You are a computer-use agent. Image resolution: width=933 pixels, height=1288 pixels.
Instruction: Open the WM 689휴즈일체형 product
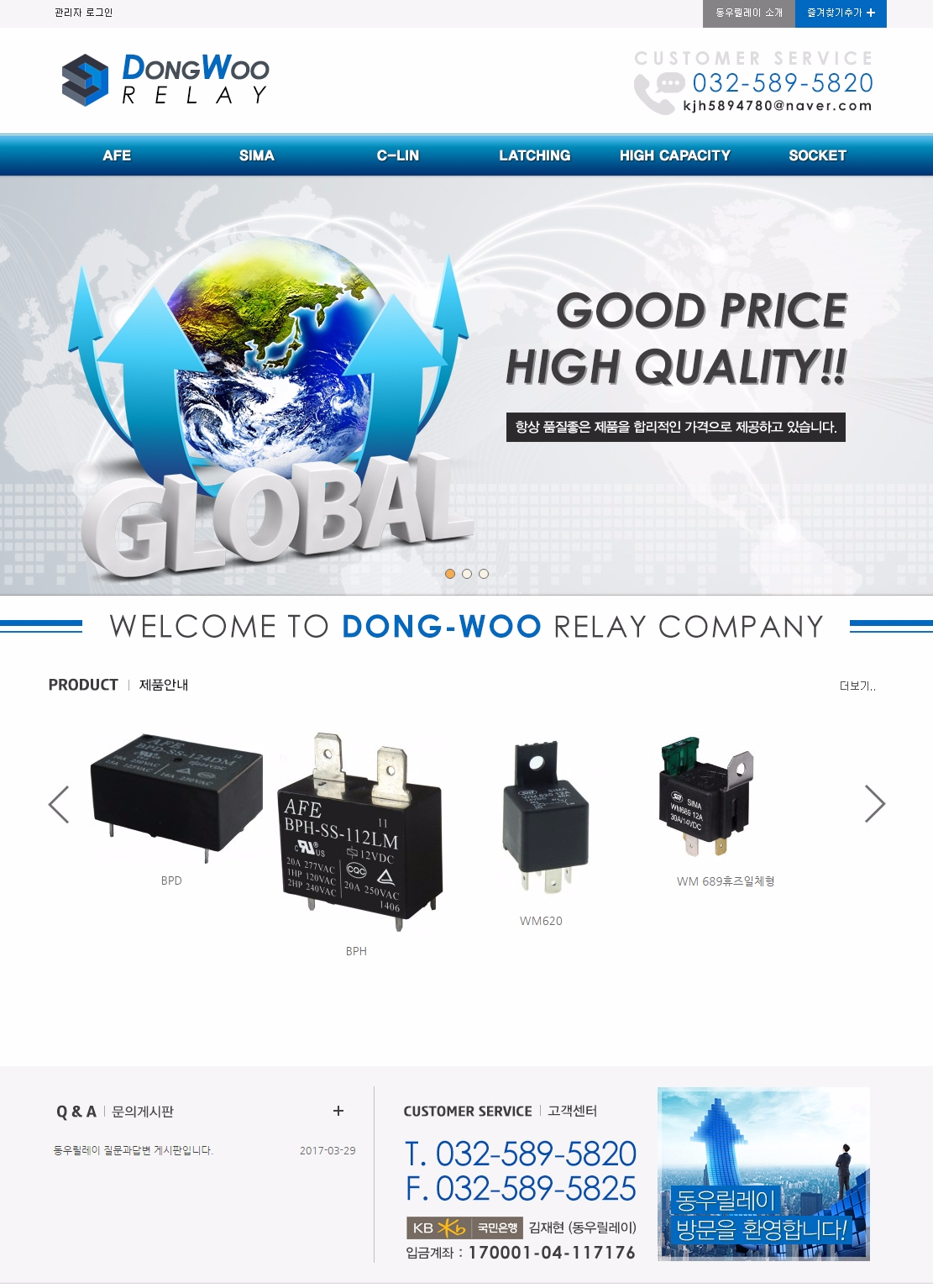pyautogui.click(x=705, y=798)
